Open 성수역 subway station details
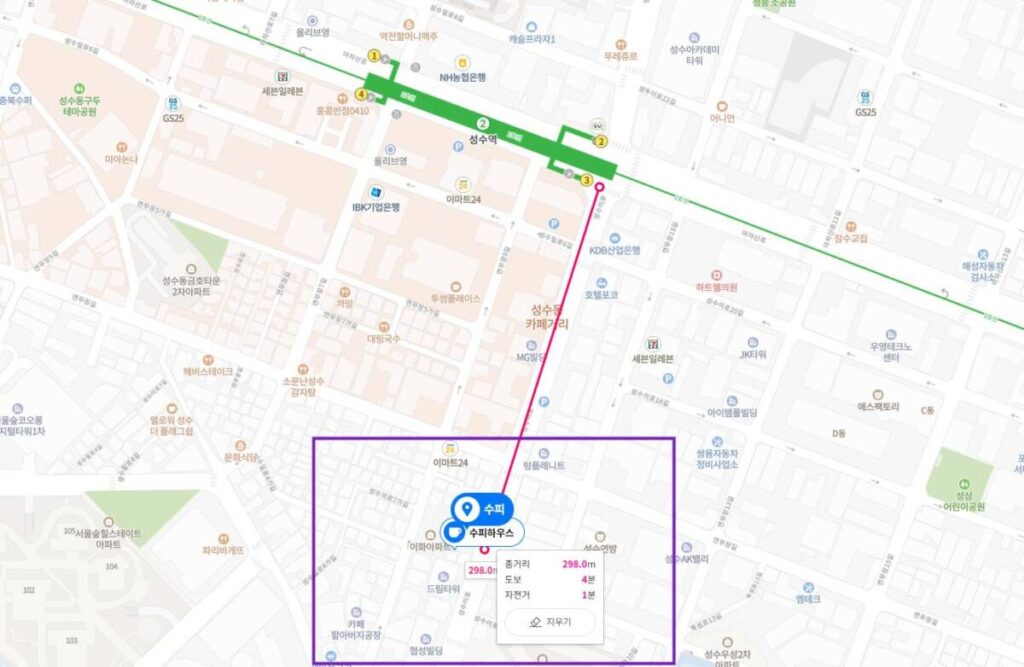The height and width of the screenshot is (667, 1024). pos(483,124)
